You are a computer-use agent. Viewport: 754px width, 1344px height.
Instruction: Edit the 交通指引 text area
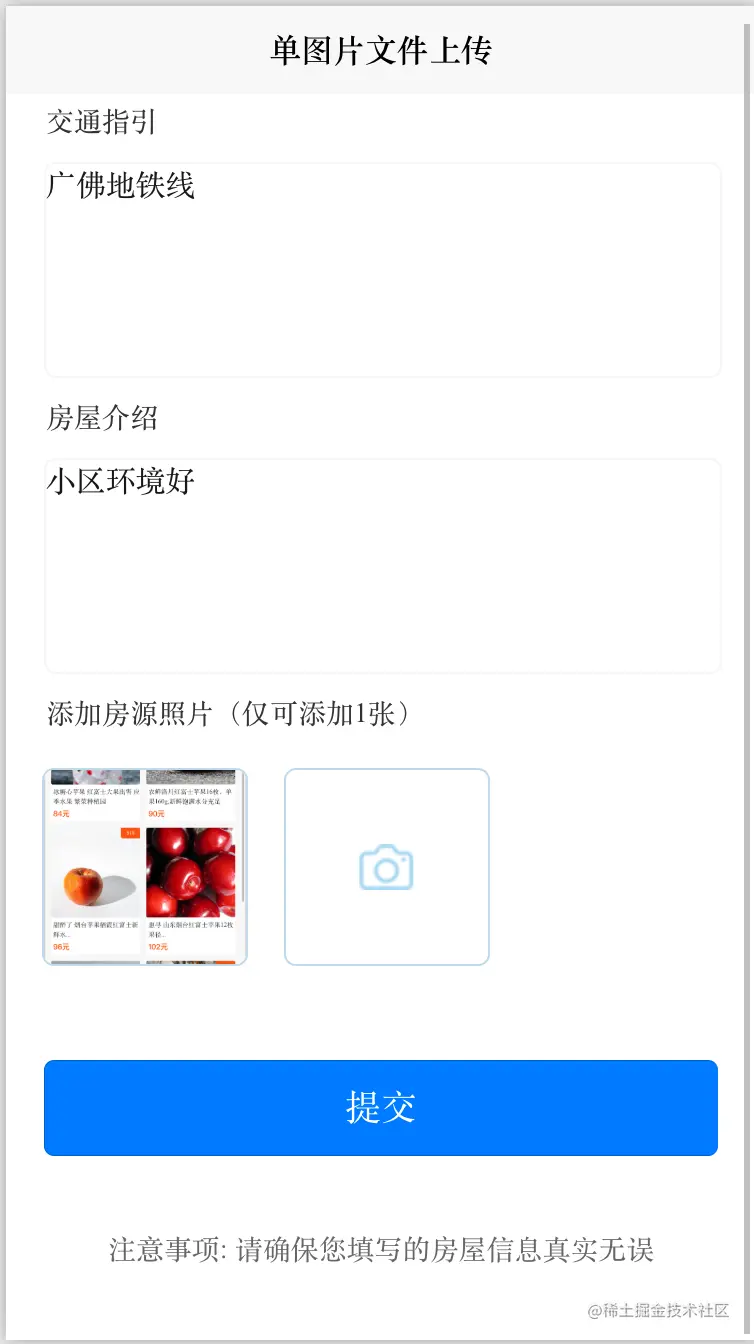pos(382,270)
